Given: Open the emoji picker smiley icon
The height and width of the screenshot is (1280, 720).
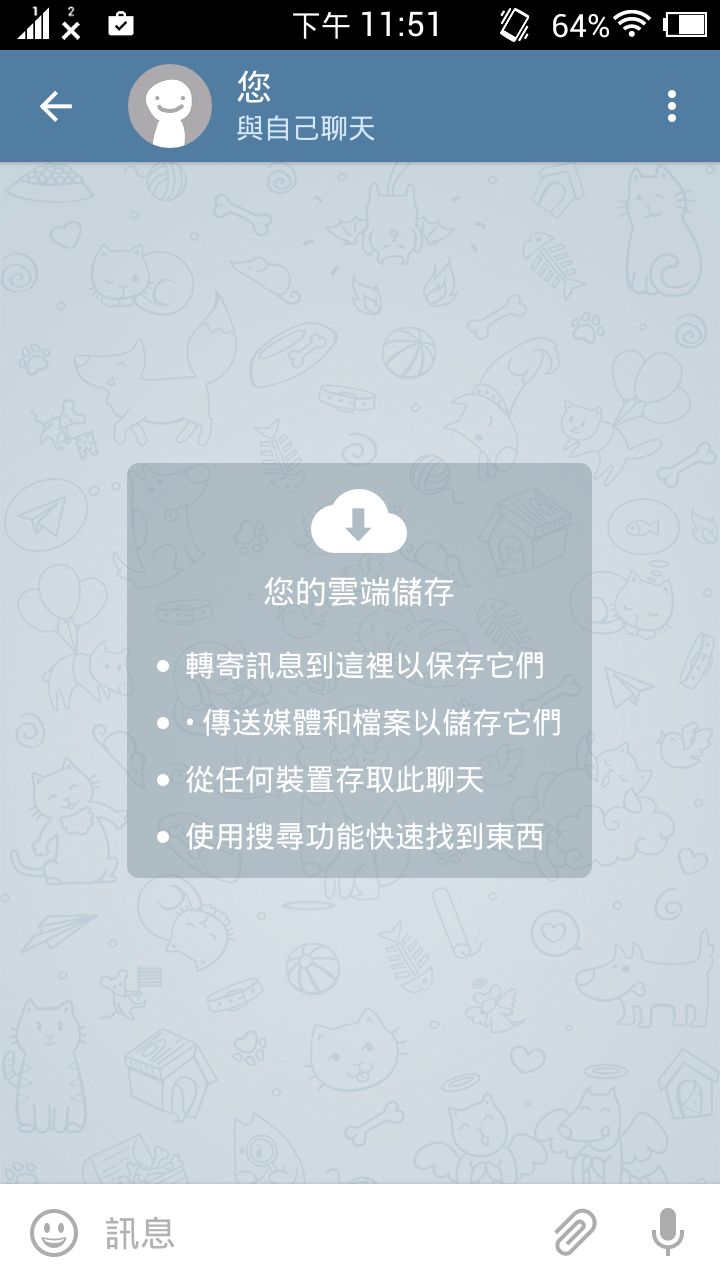Looking at the screenshot, I should coord(54,1233).
